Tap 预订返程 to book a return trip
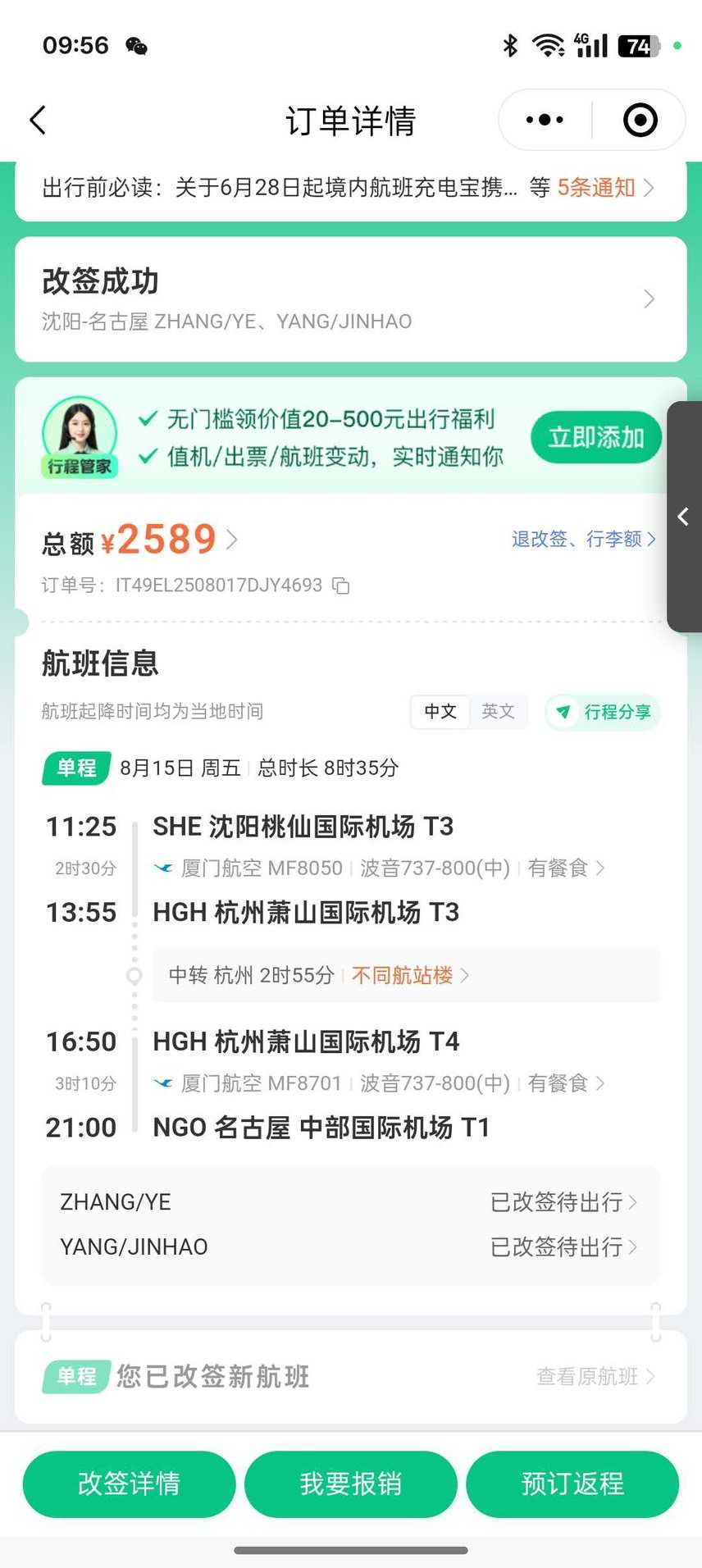This screenshot has height=1568, width=702. pyautogui.click(x=572, y=1484)
